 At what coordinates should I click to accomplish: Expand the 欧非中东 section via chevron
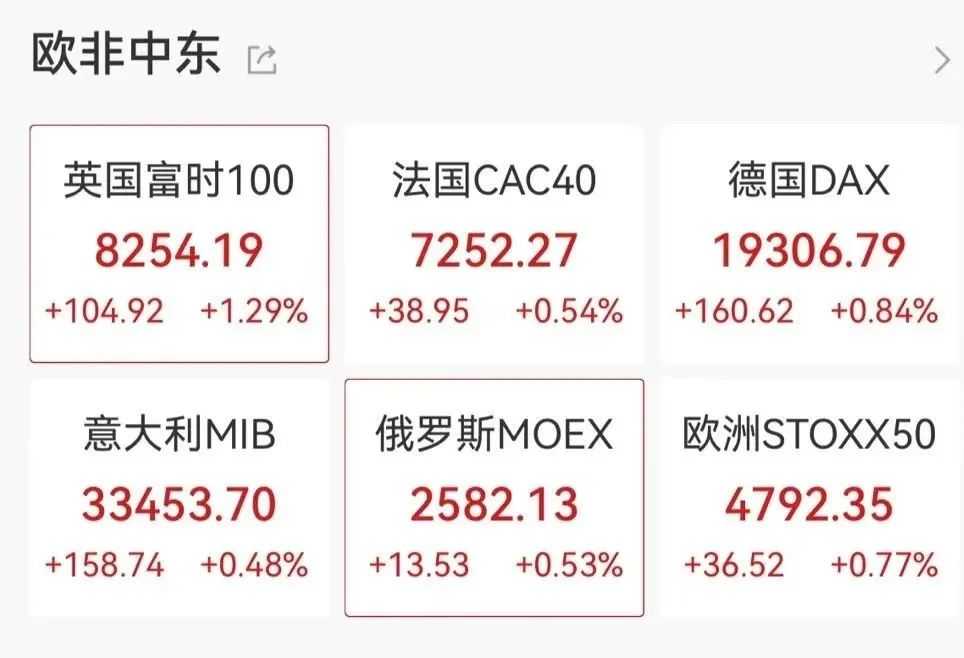pos(941,61)
